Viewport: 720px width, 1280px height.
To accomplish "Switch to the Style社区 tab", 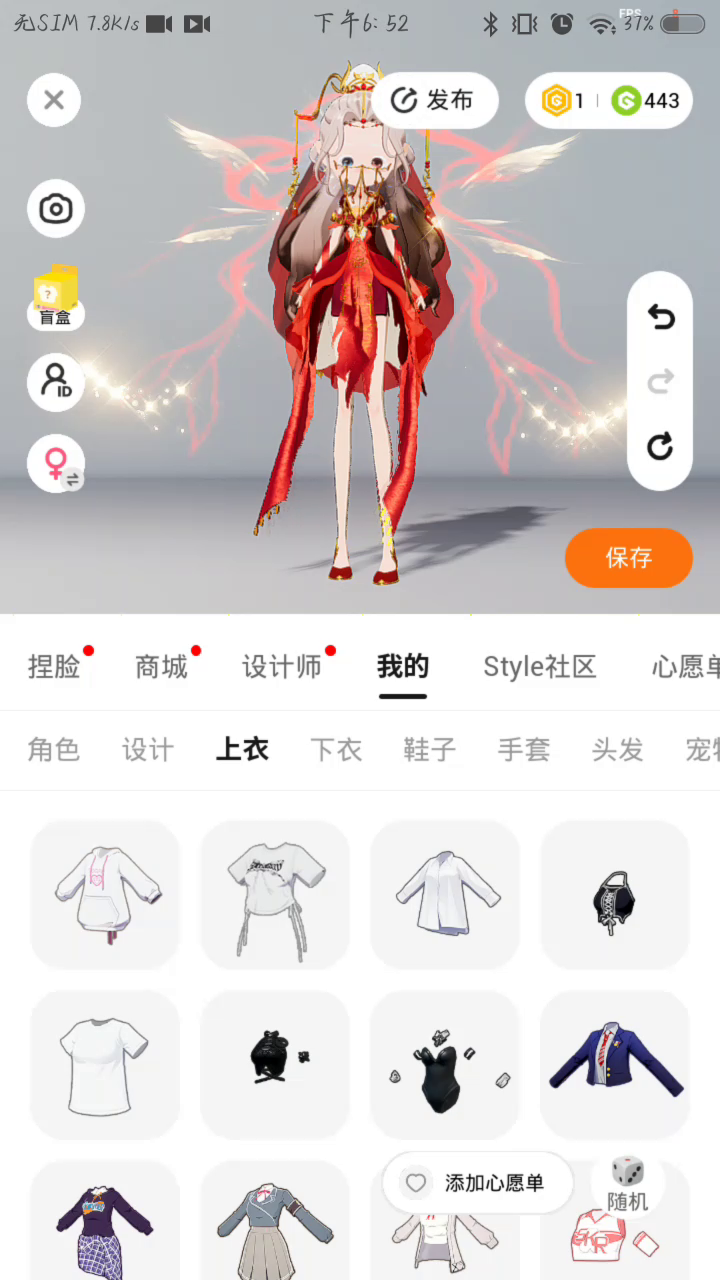I will point(540,667).
